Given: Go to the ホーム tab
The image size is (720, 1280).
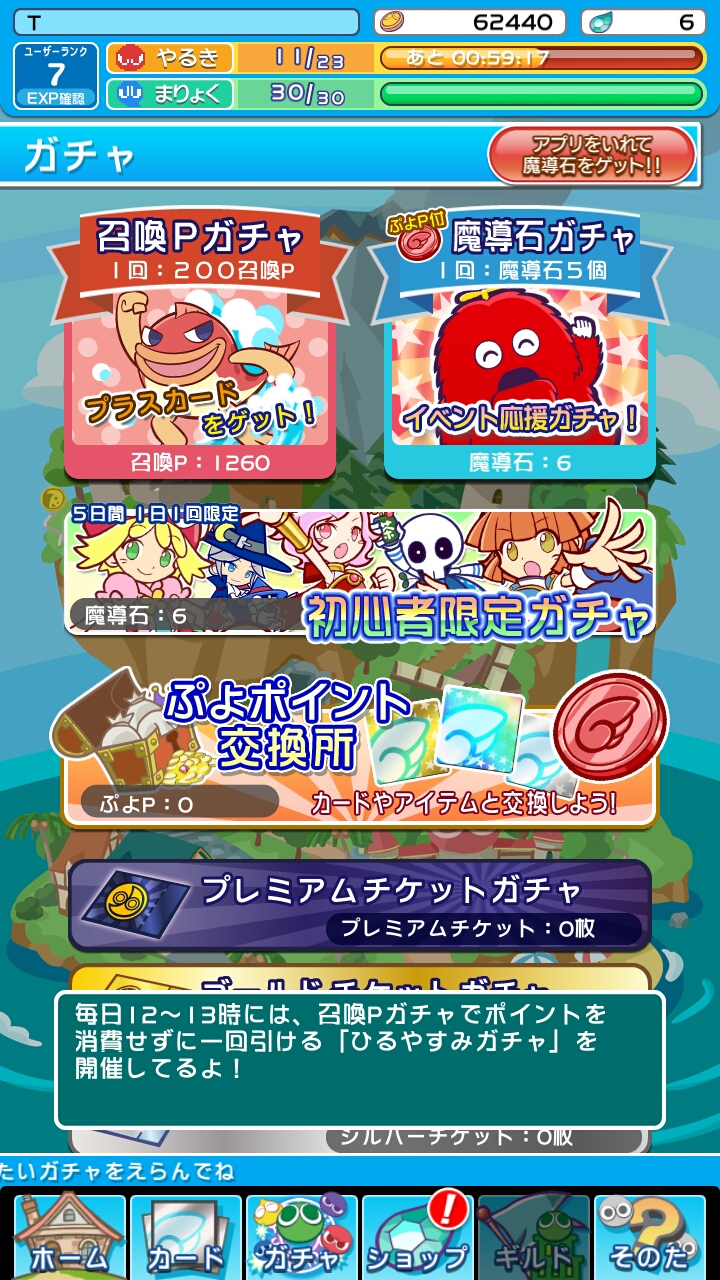Looking at the screenshot, I should (x=68, y=1237).
